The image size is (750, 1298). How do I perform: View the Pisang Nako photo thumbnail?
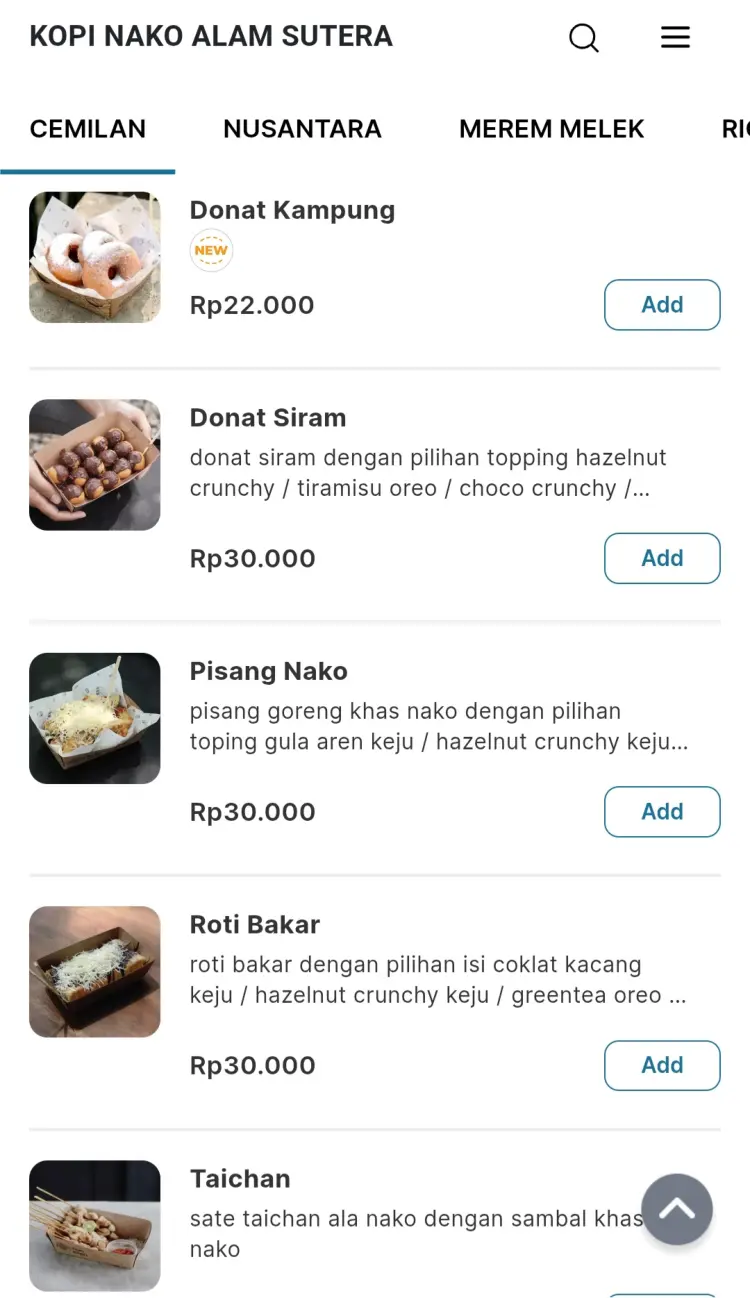coord(94,718)
